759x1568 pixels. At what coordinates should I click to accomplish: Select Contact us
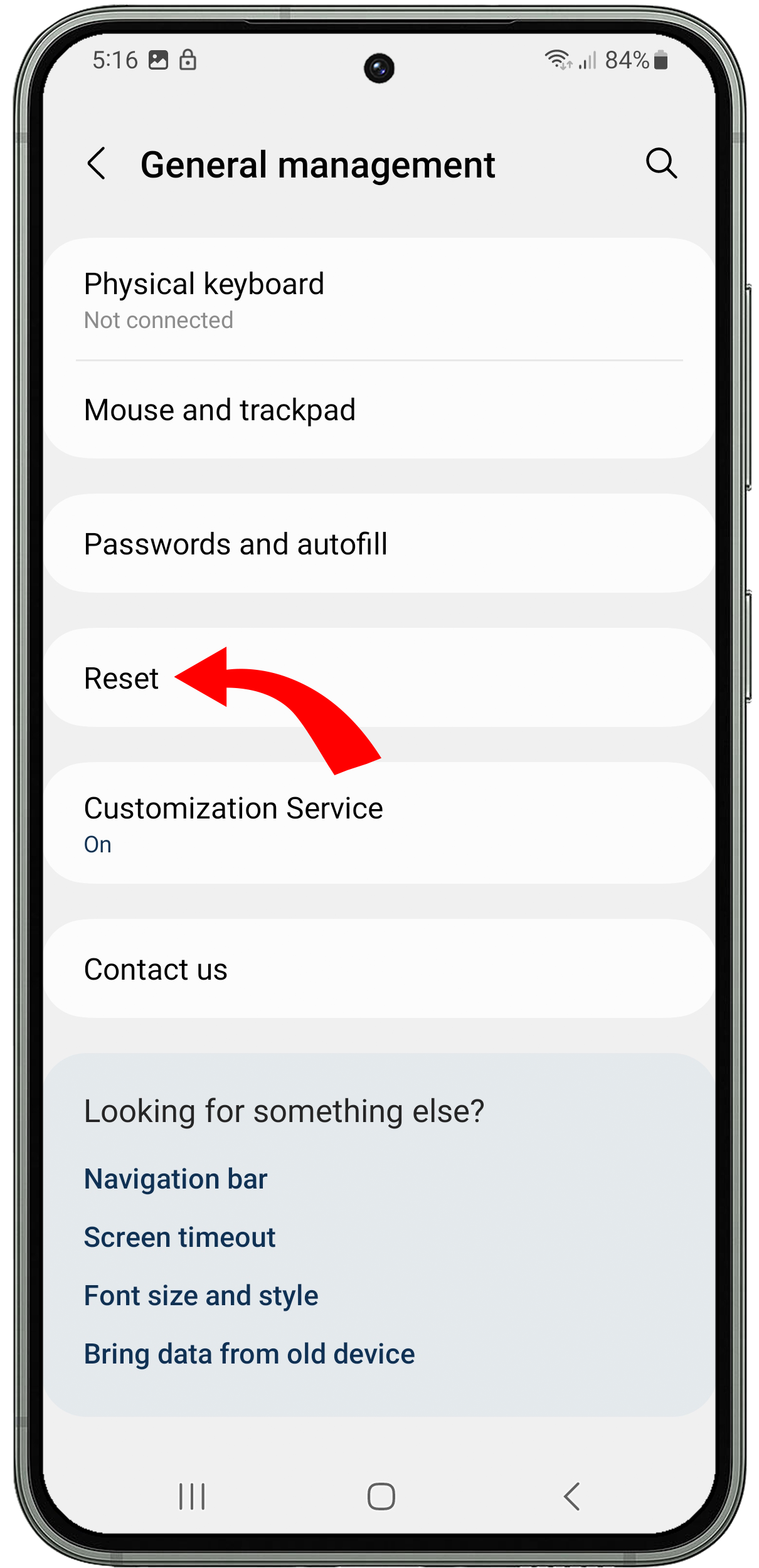pyautogui.click(x=379, y=969)
